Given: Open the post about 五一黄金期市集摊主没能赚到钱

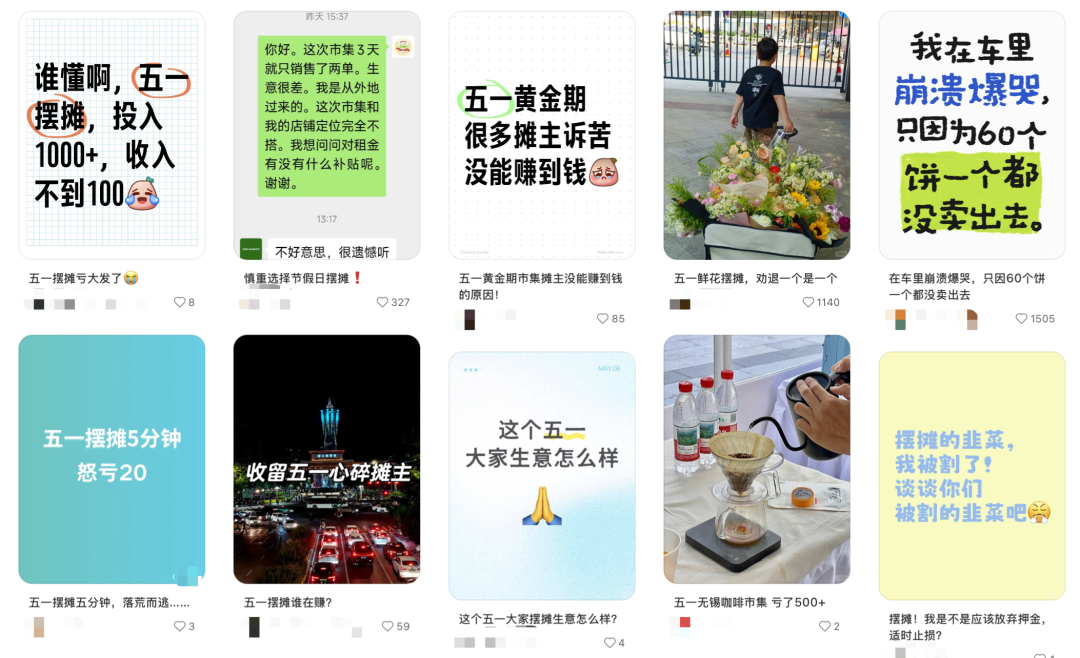Looking at the screenshot, I should coord(542,135).
